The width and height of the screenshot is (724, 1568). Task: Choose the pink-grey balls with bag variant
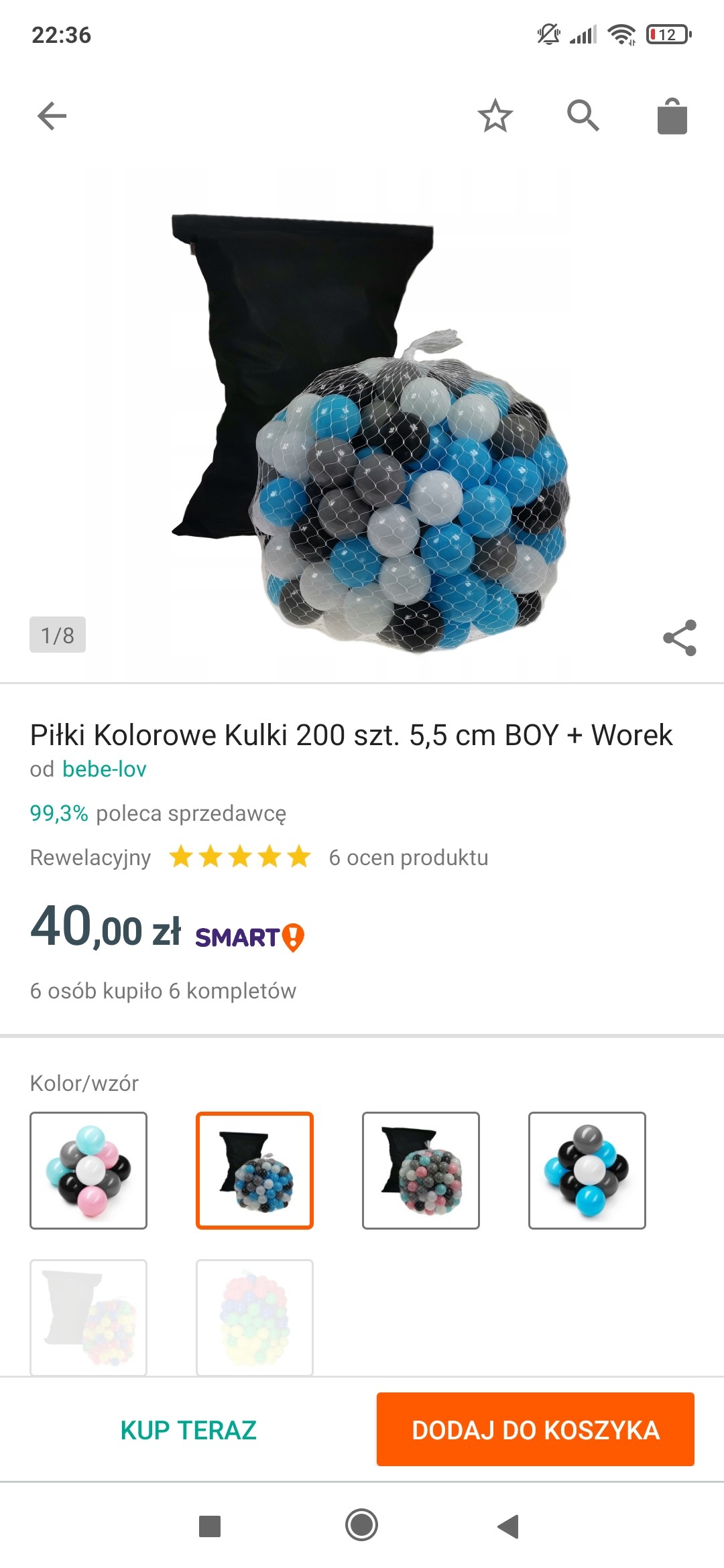[421, 1170]
